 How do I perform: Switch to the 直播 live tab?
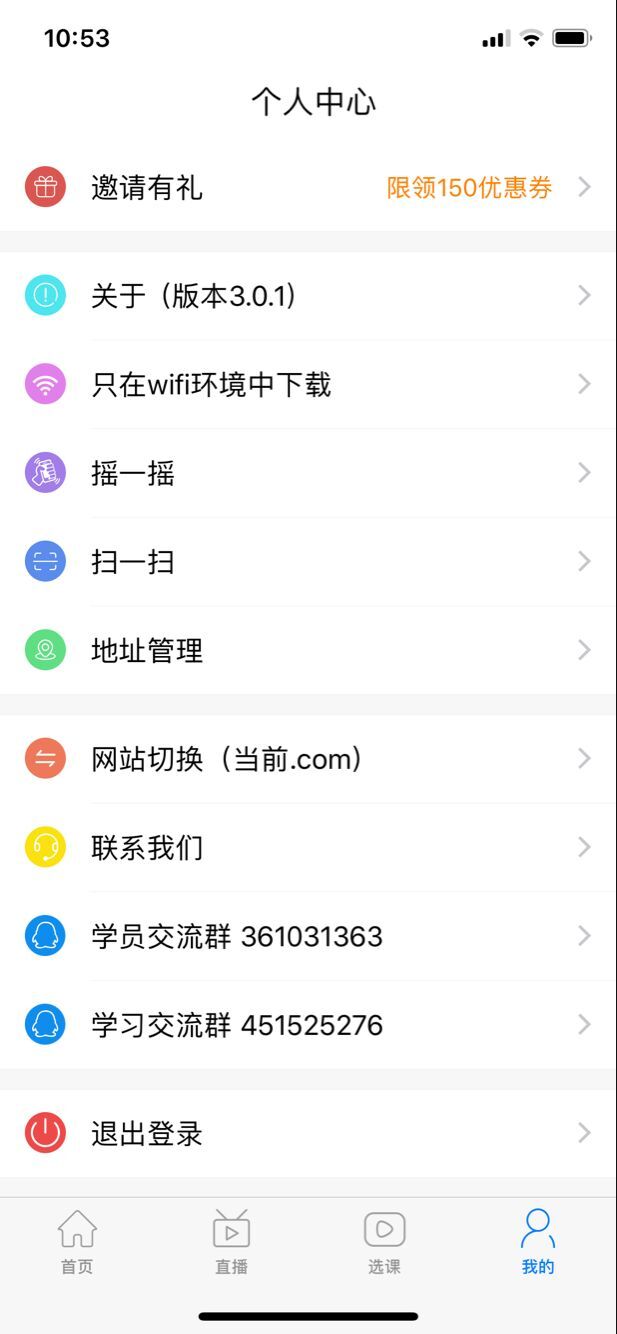pos(231,1242)
